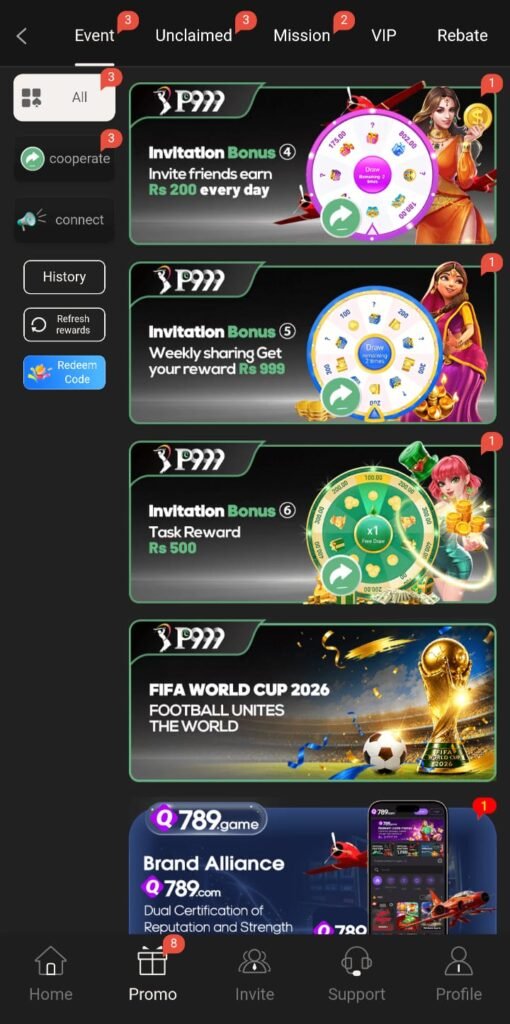Select the All category filter
This screenshot has width=510, height=1024.
coord(64,97)
